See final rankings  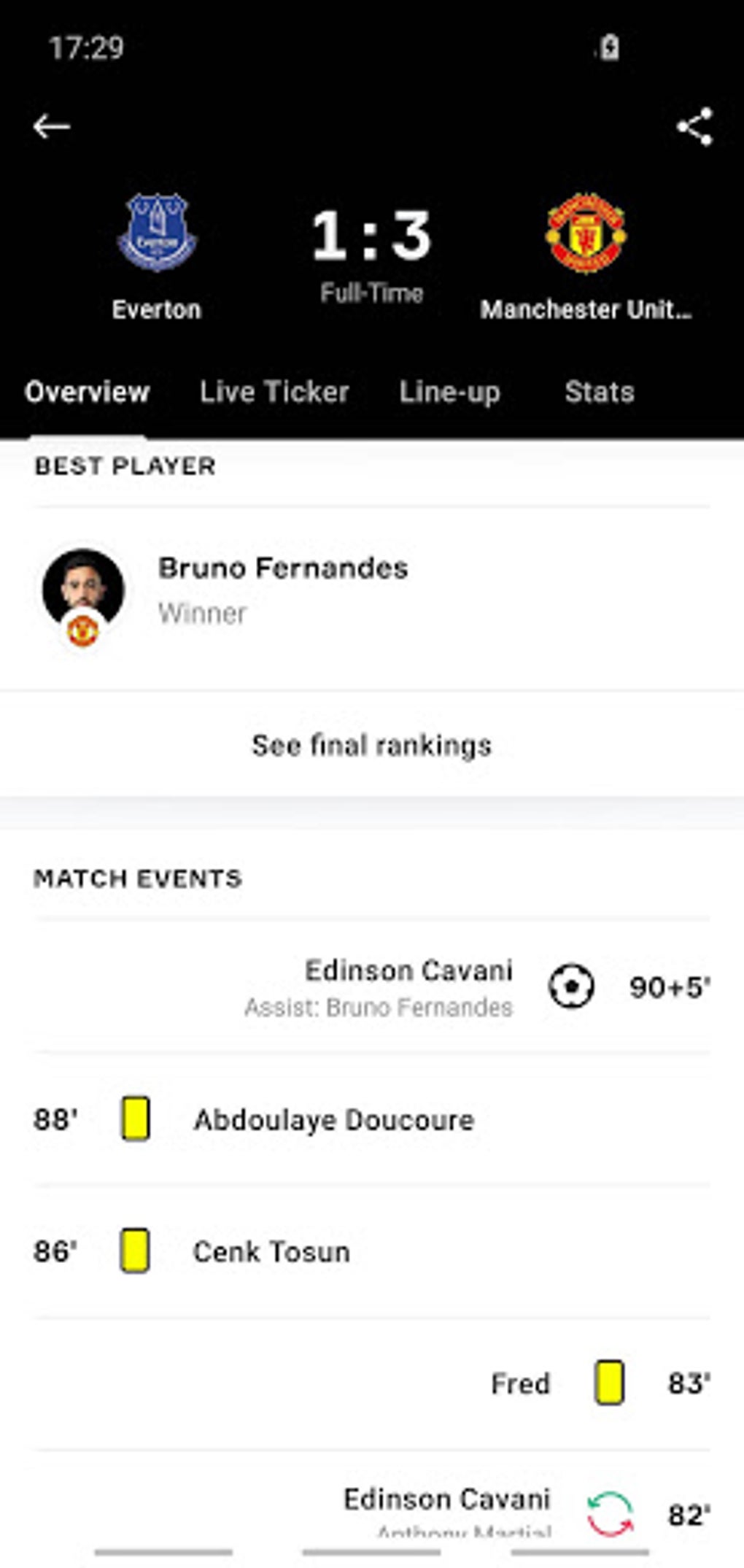tap(371, 745)
